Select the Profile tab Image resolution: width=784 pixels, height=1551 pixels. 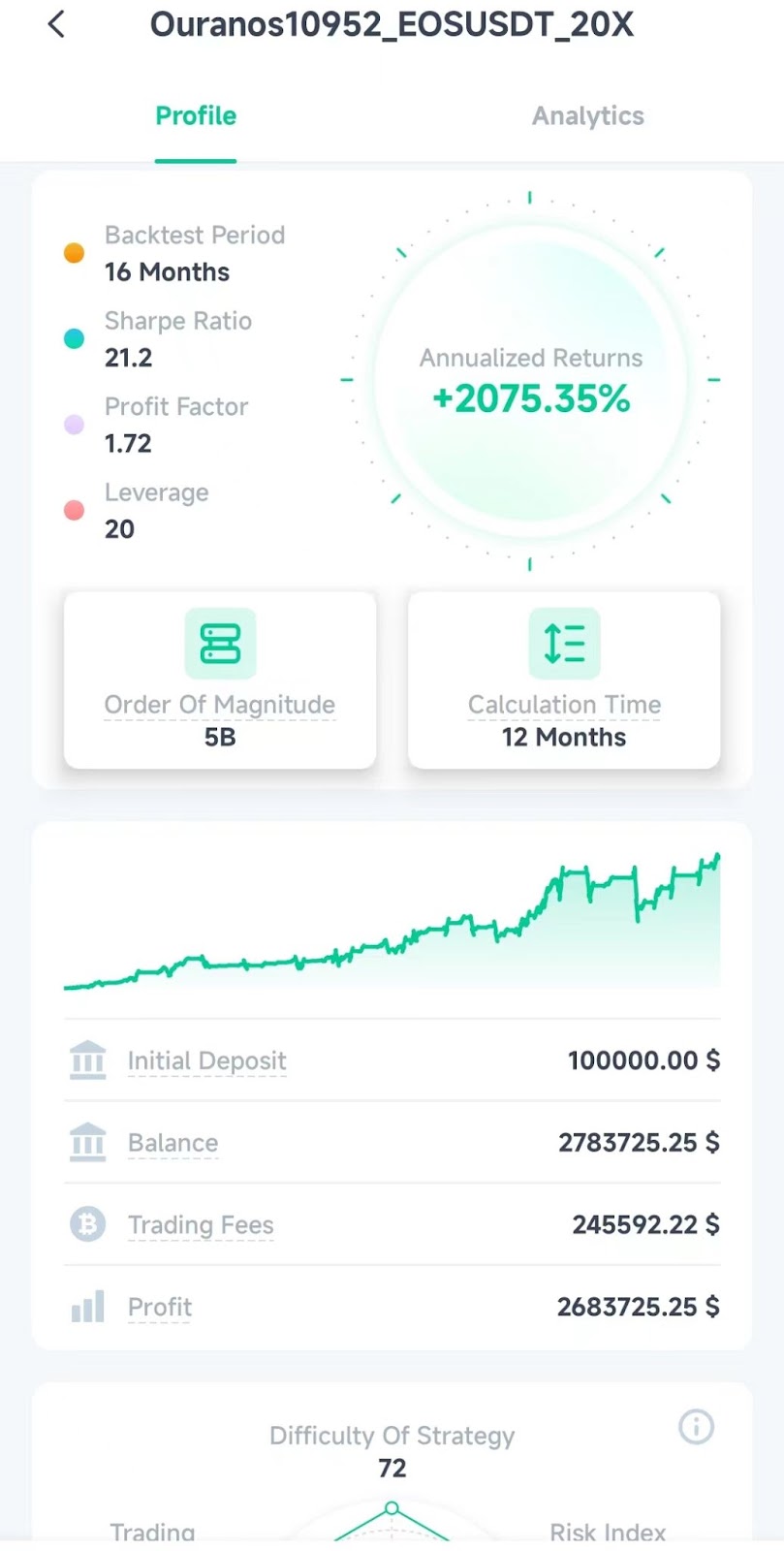click(x=196, y=116)
